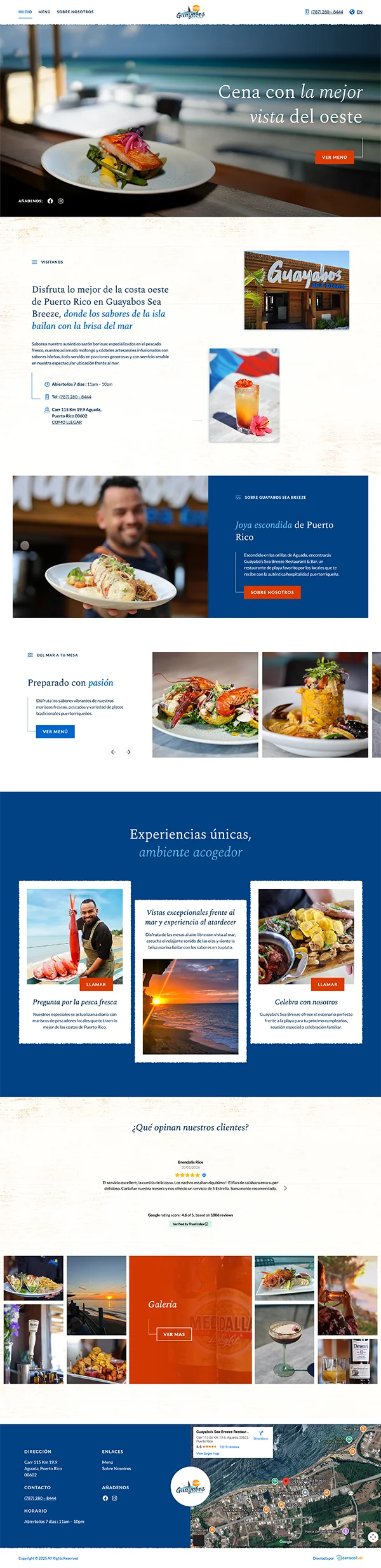Show the next customer review

coord(285,1187)
